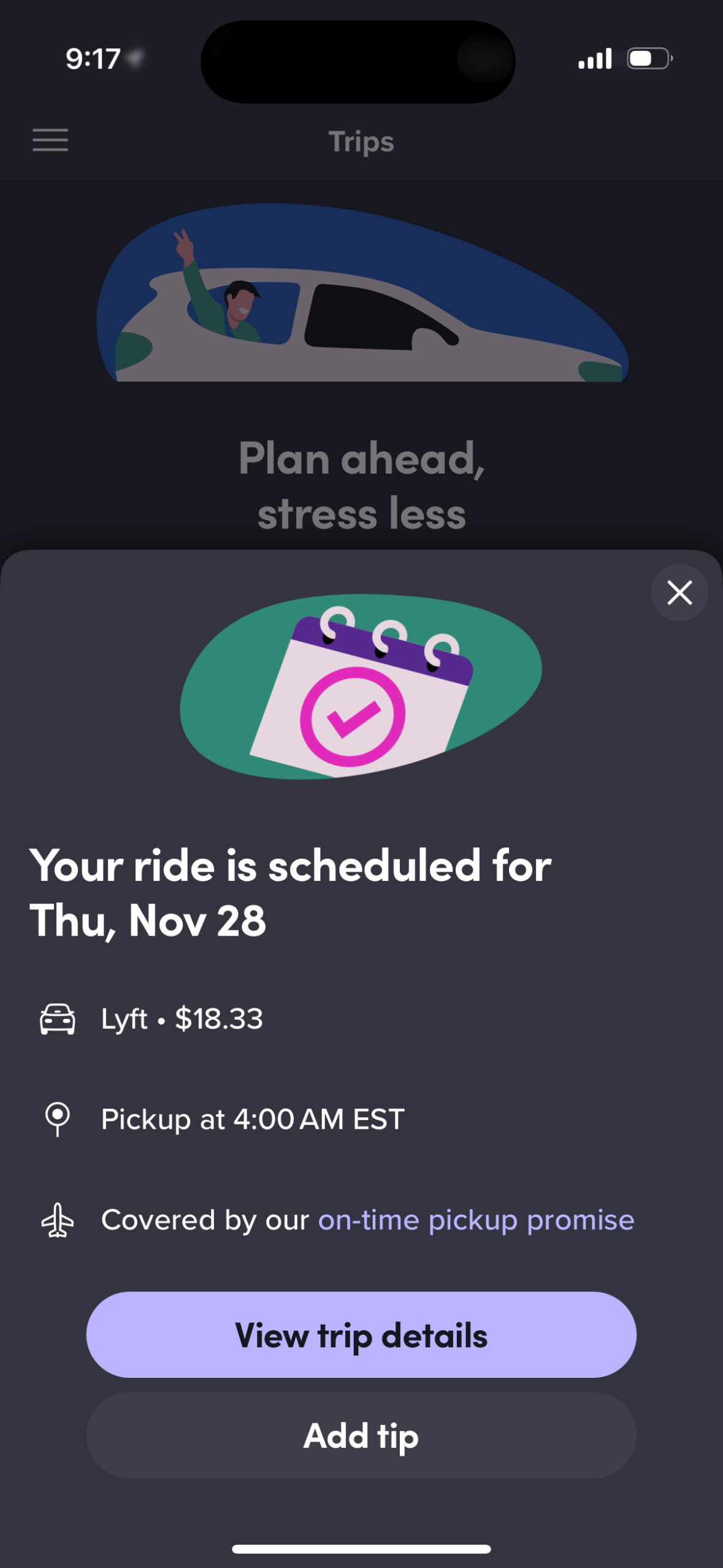This screenshot has width=723, height=1568.
Task: Select the car icon beside Lyft pricing
Action: point(56,1018)
